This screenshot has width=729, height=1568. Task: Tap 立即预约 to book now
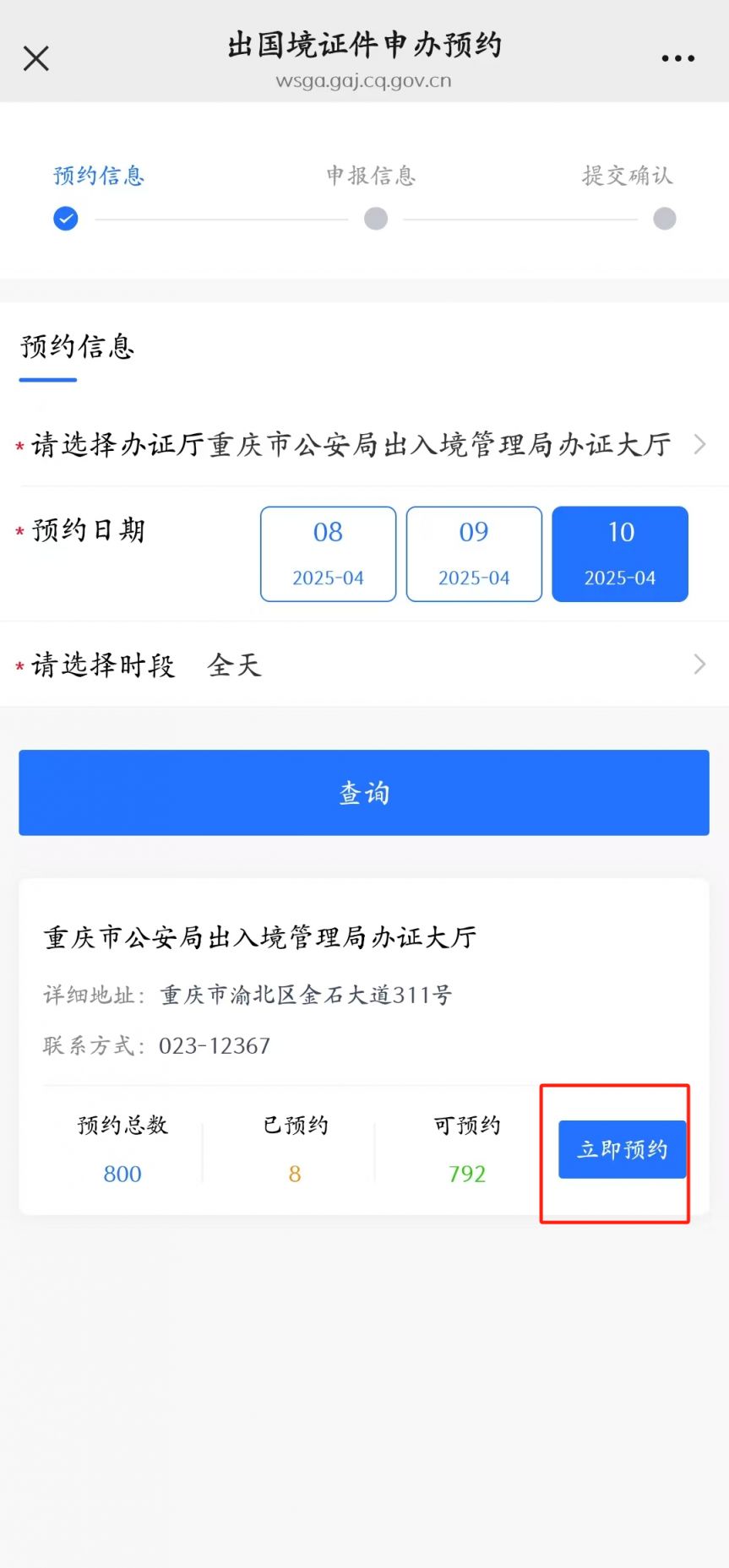pyautogui.click(x=623, y=1149)
